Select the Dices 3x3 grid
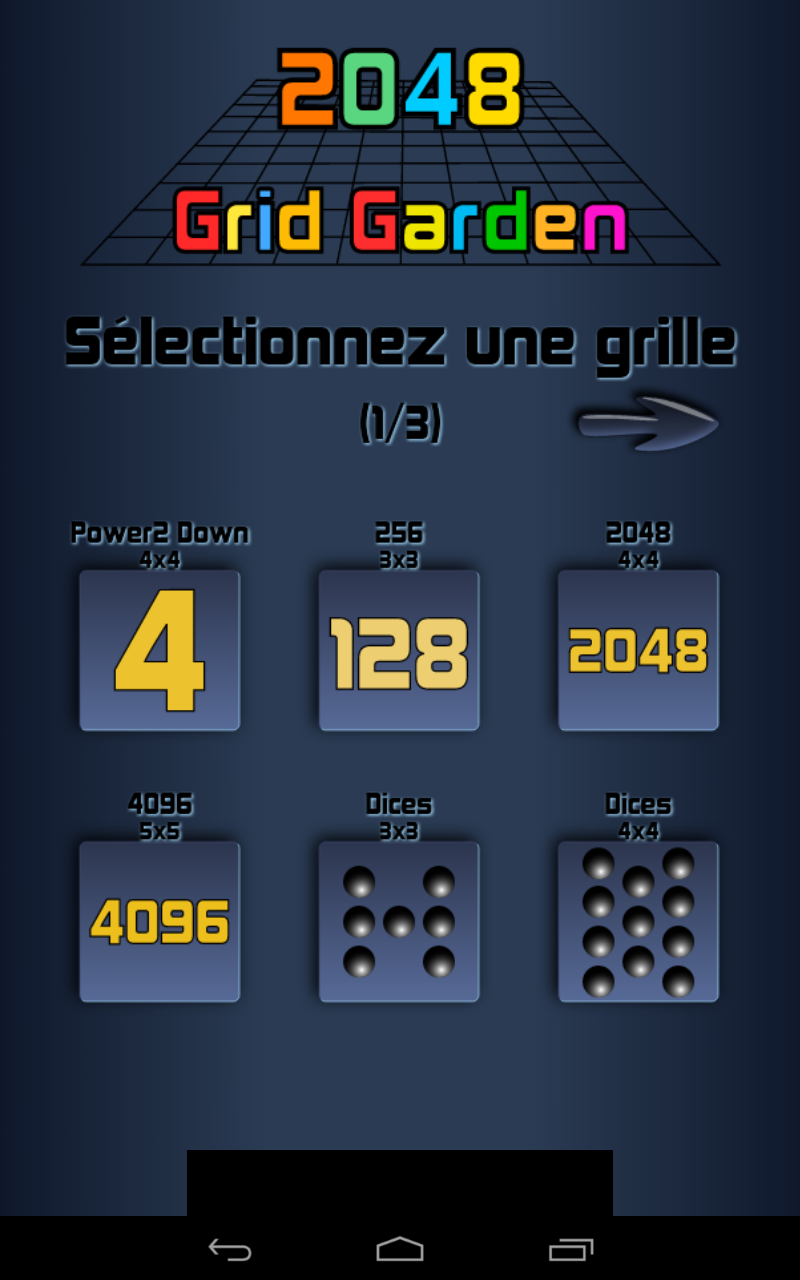Viewport: 800px width, 1280px height. coord(399,921)
